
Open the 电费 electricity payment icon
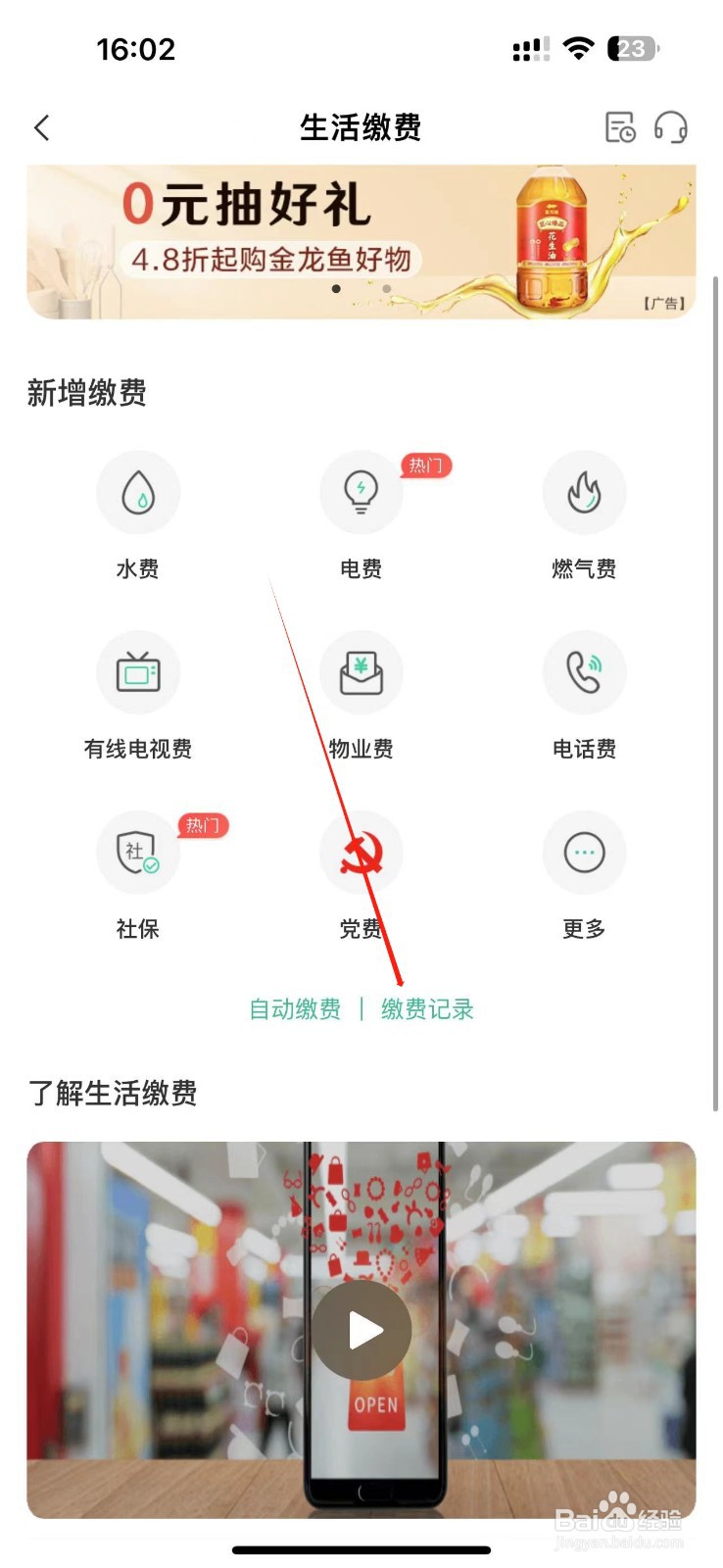coord(361,493)
